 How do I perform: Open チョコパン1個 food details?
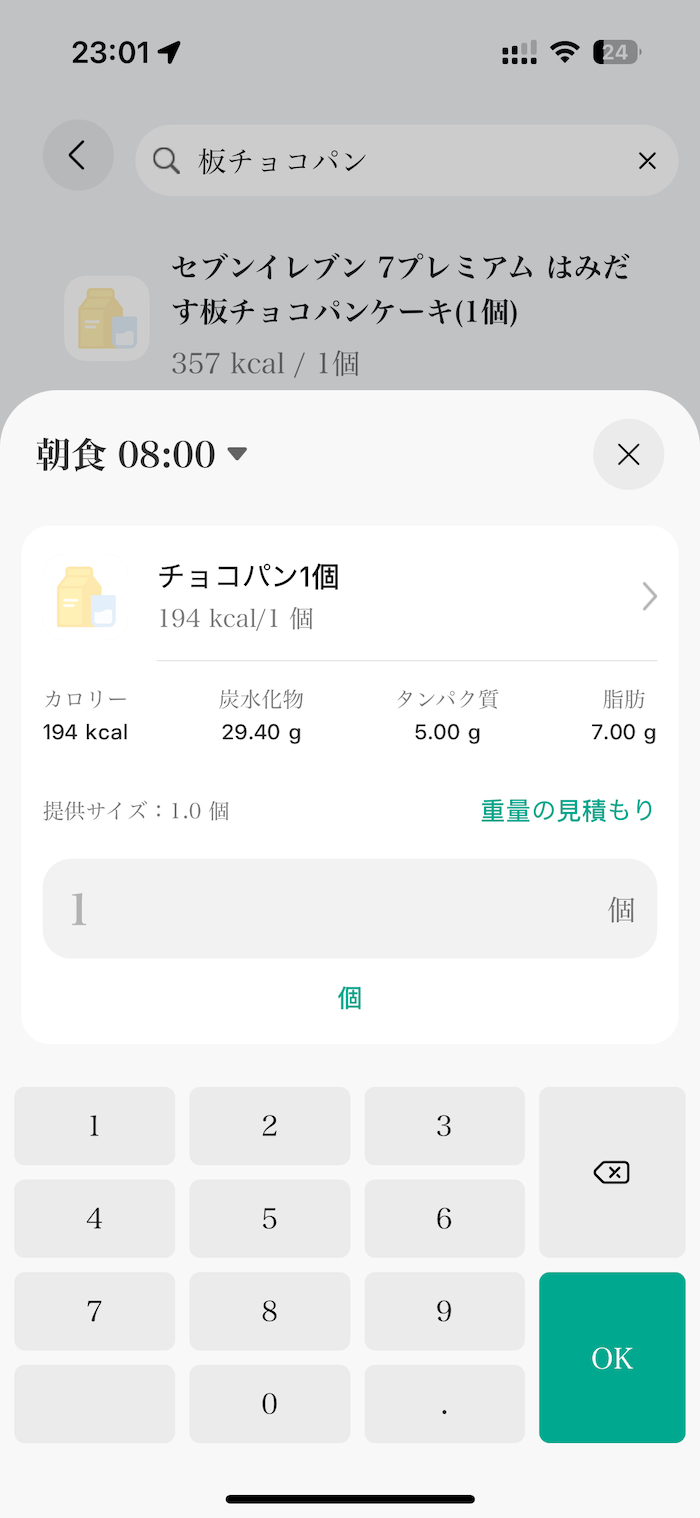350,597
